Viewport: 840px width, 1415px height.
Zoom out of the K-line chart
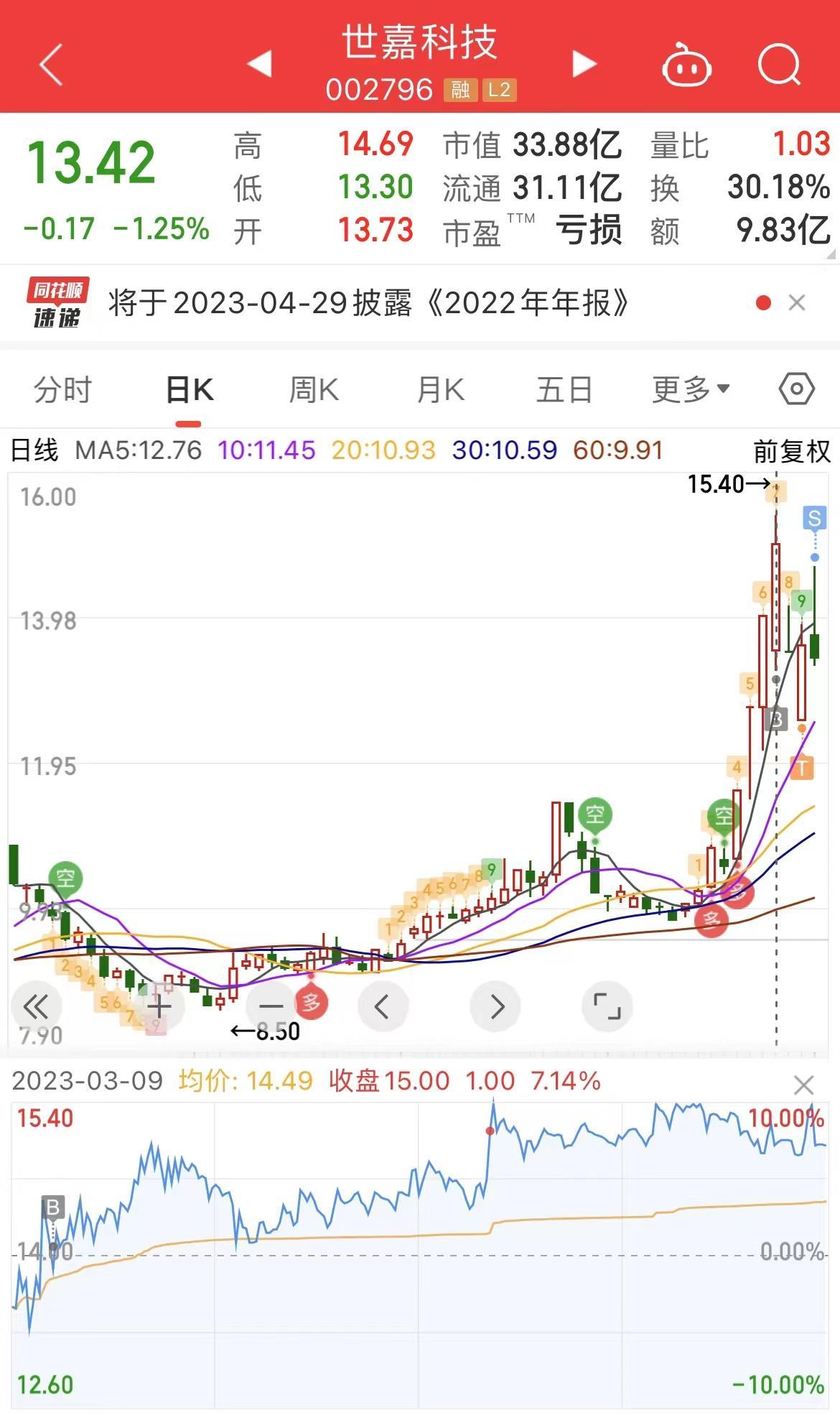(x=271, y=1007)
